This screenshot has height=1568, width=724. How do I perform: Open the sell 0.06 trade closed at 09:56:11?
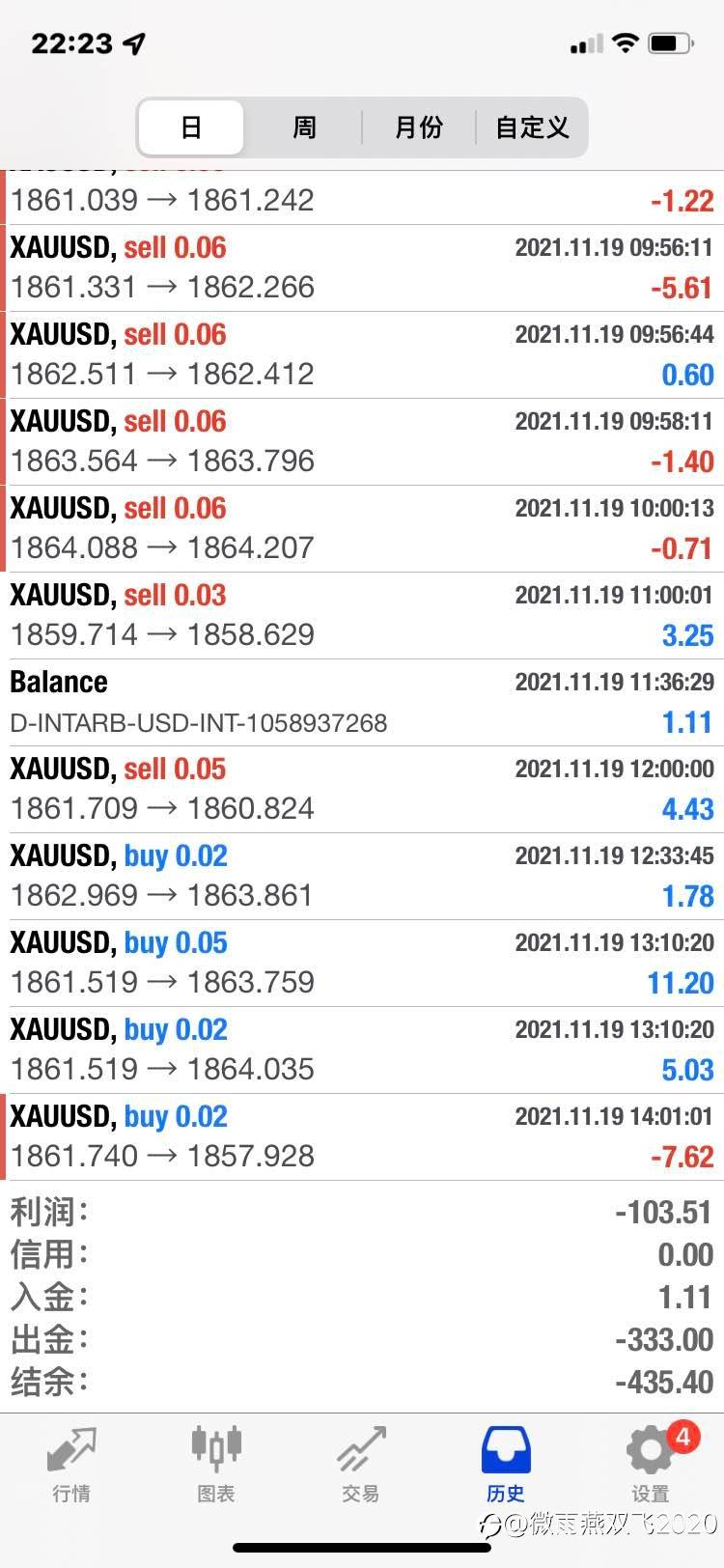pyautogui.click(x=362, y=268)
